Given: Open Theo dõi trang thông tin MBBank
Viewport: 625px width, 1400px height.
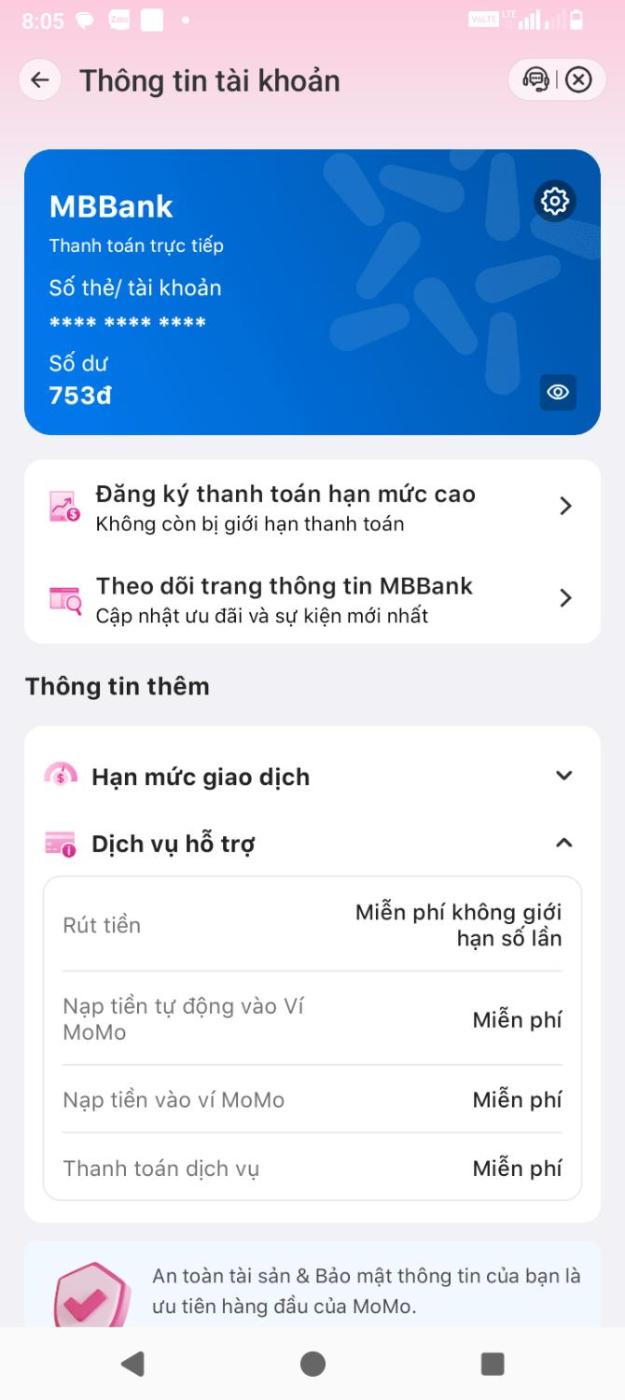Looking at the screenshot, I should click(312, 598).
